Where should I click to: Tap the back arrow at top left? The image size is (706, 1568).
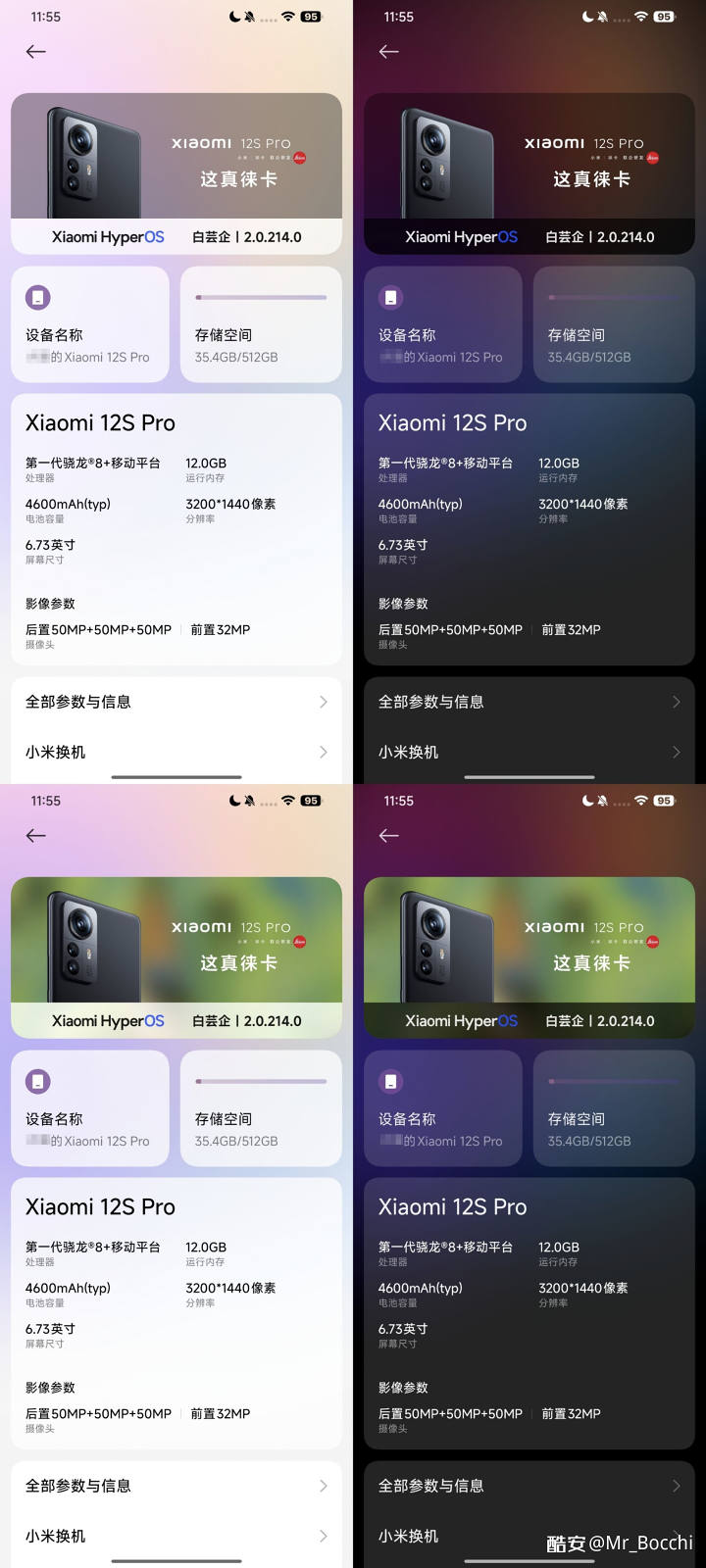pyautogui.click(x=35, y=52)
